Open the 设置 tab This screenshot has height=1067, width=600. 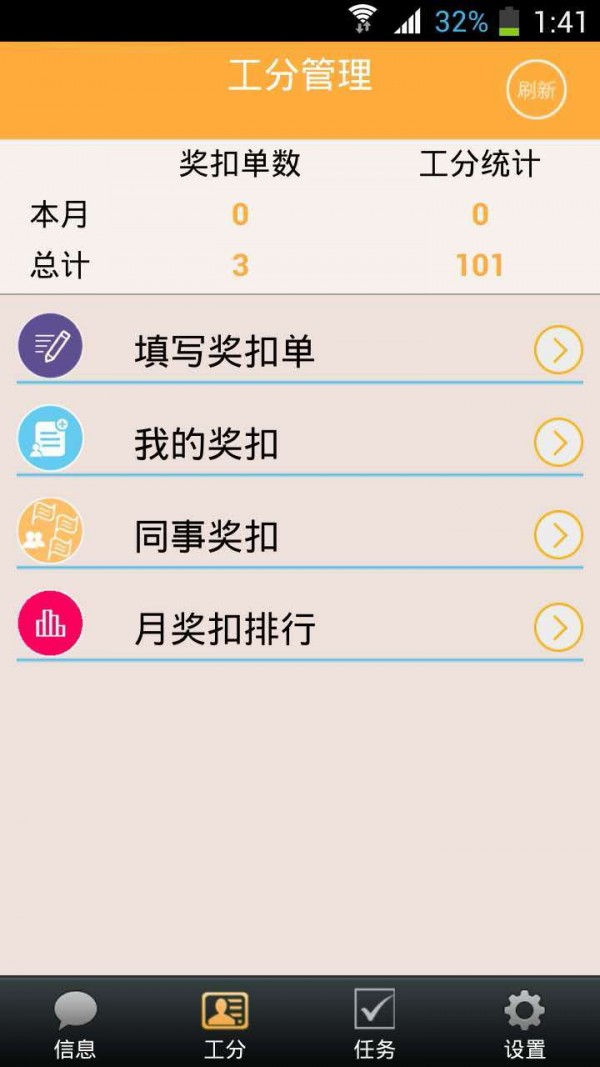click(x=525, y=1024)
